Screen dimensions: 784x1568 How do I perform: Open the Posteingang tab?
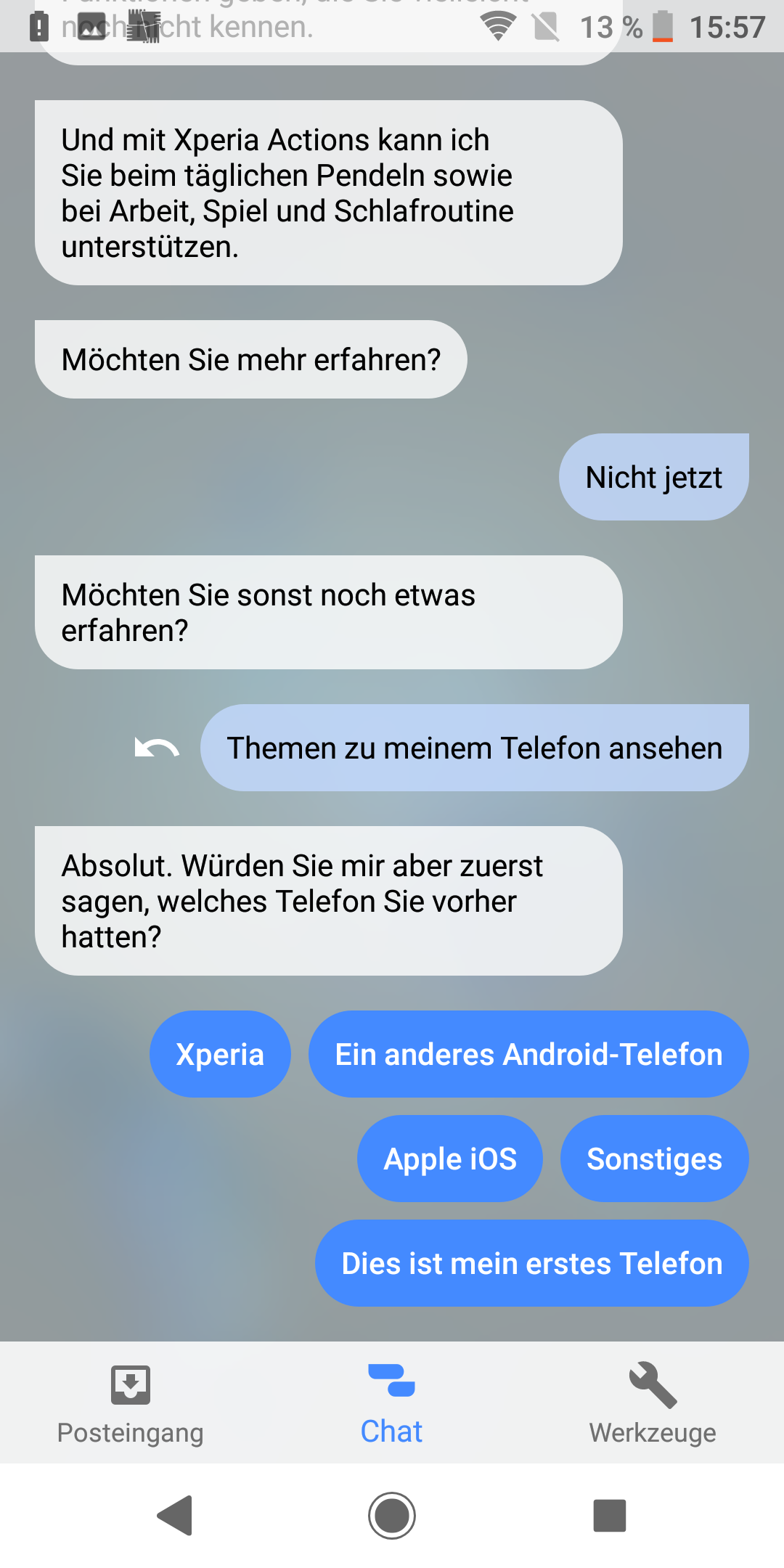(131, 1402)
